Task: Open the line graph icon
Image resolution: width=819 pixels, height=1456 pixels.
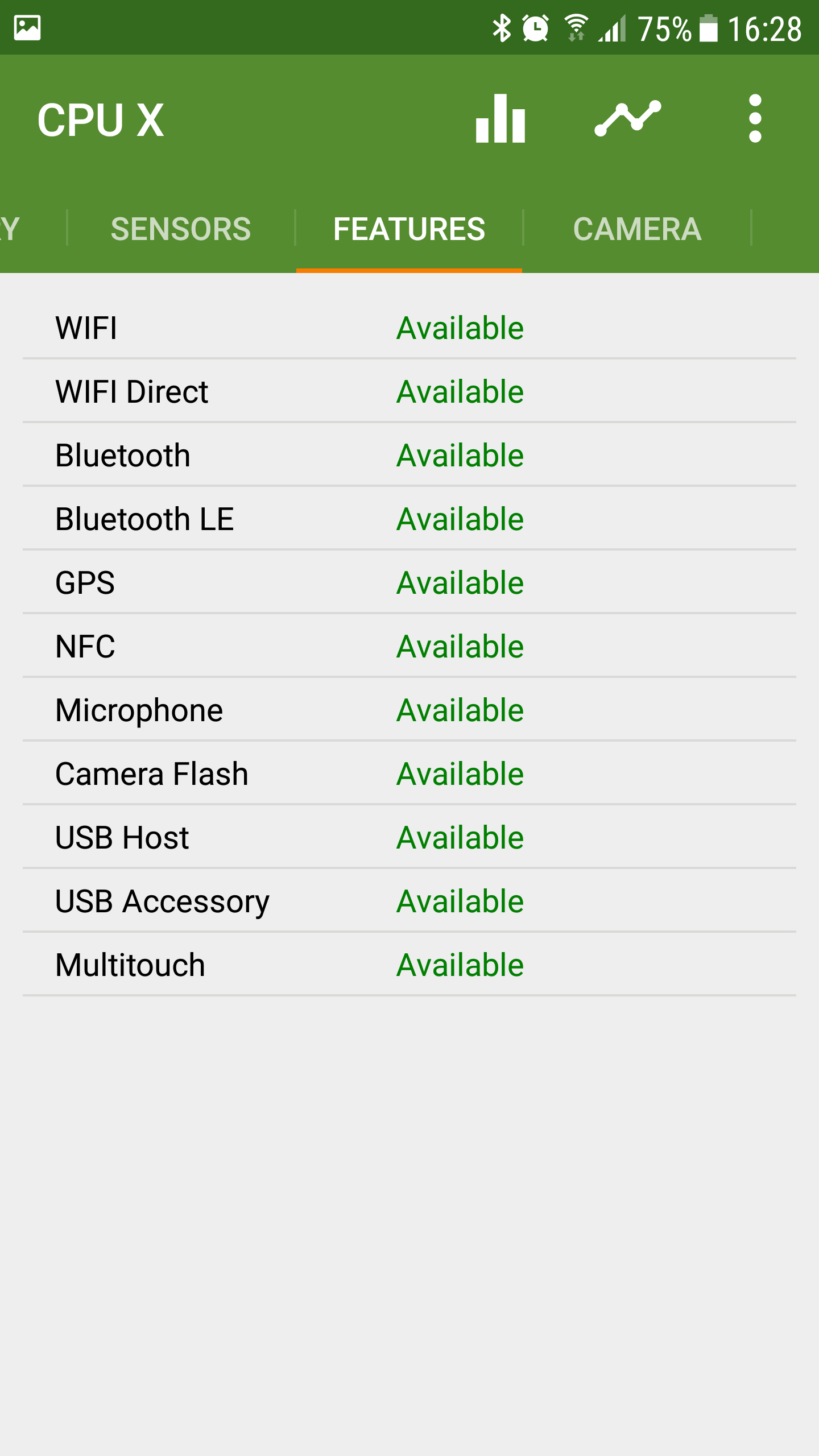Action: coord(628,118)
